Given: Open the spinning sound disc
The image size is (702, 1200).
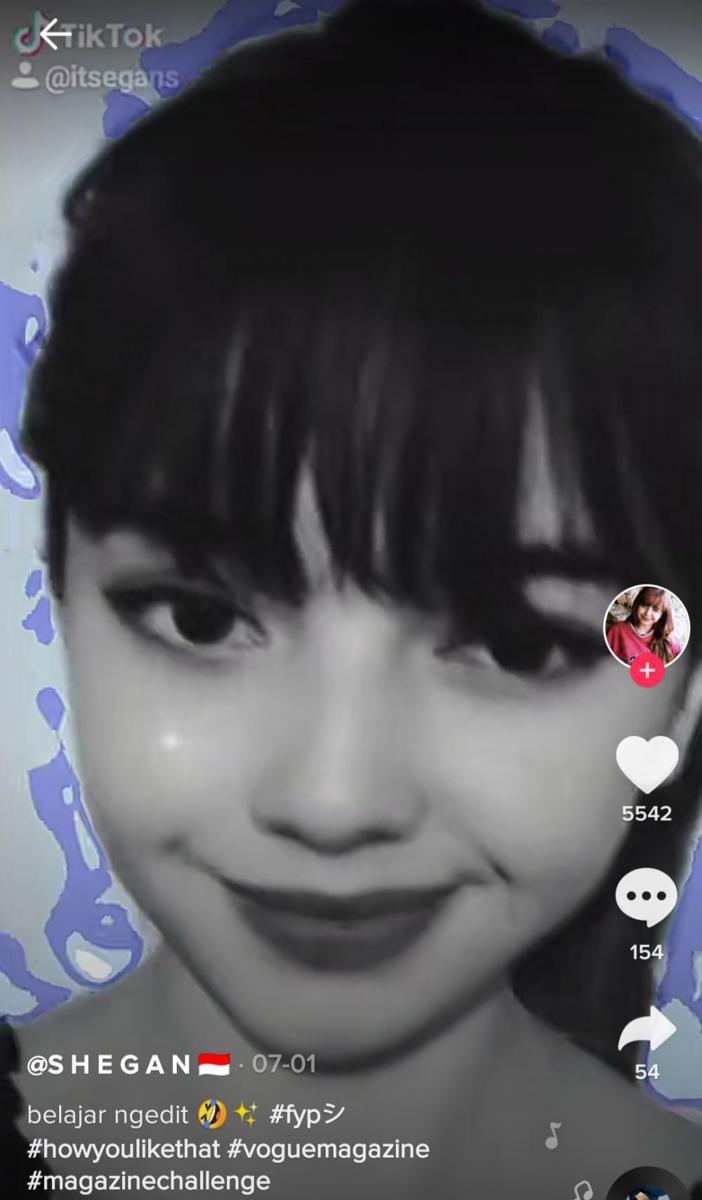Looking at the screenshot, I should 646,1188.
